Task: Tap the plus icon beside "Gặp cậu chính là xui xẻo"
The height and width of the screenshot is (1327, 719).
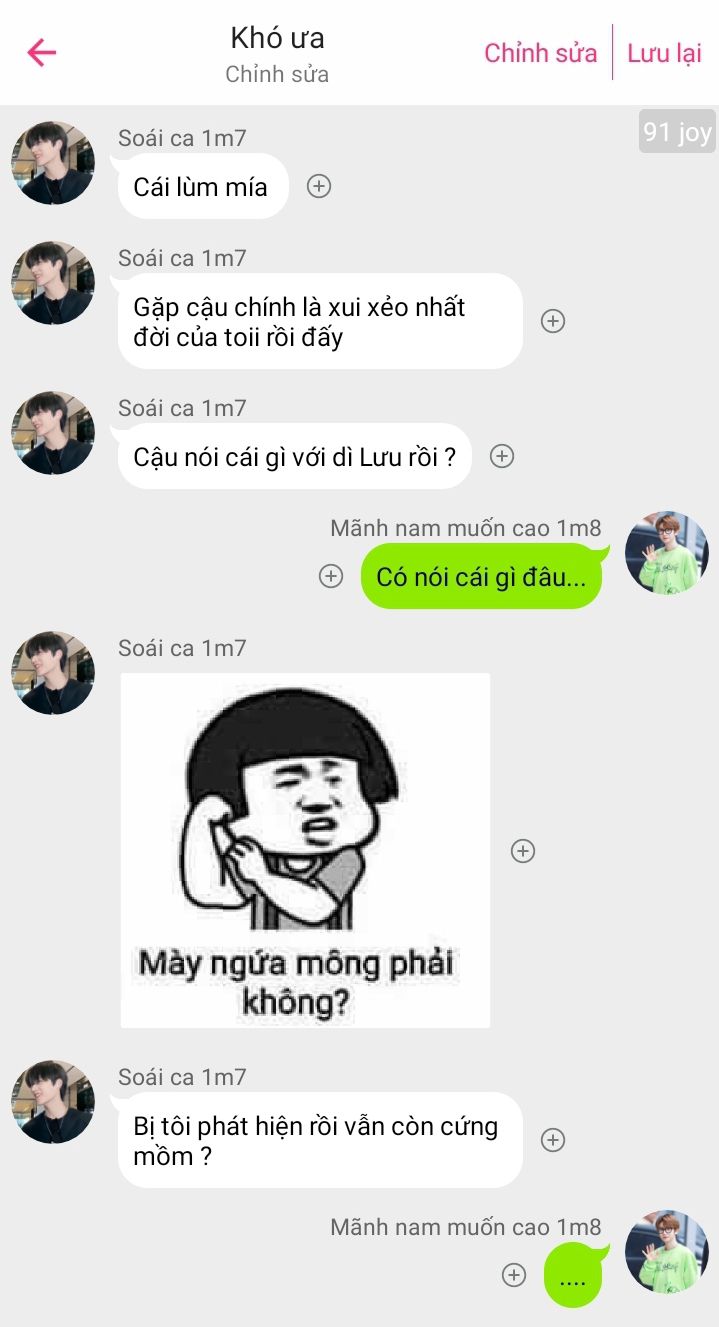Action: pyautogui.click(x=553, y=321)
